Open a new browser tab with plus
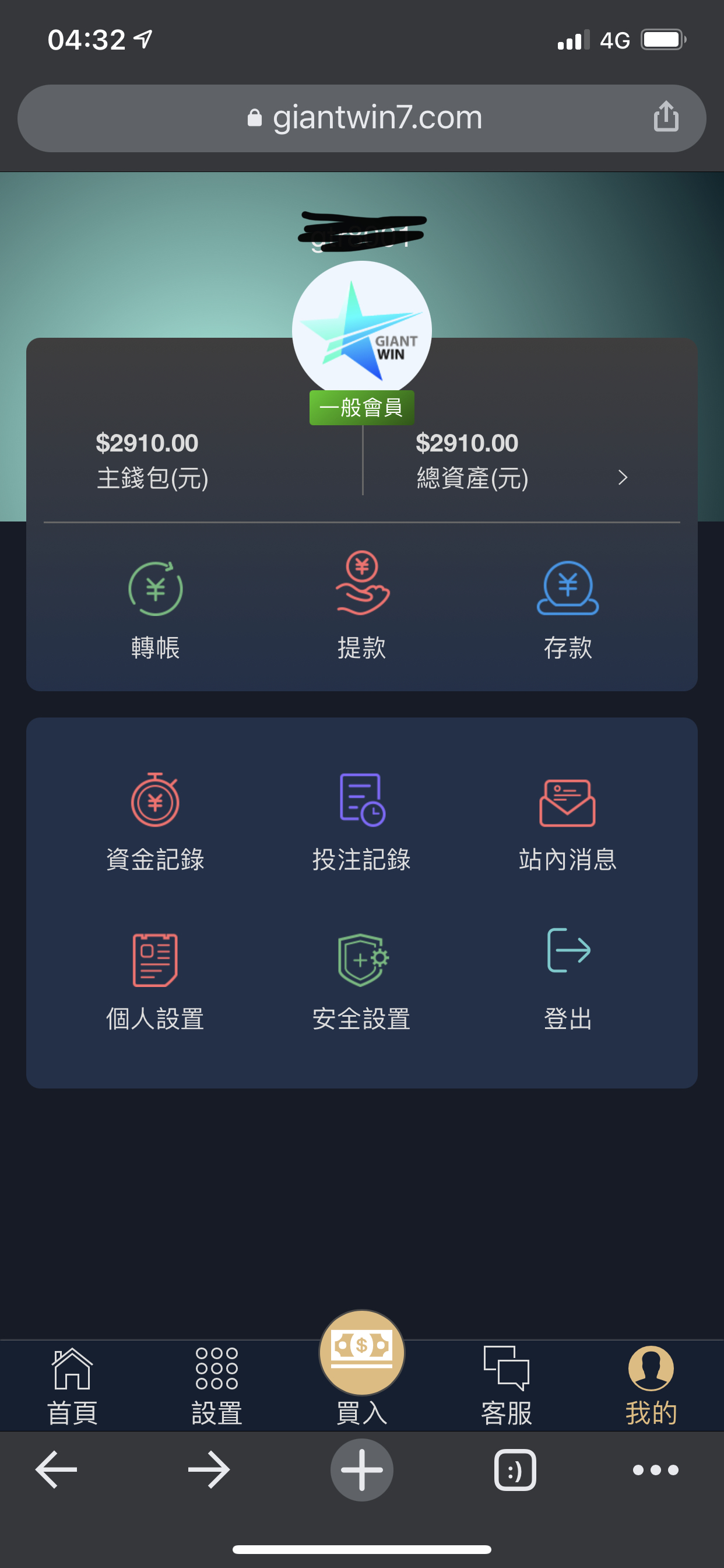 362,1469
